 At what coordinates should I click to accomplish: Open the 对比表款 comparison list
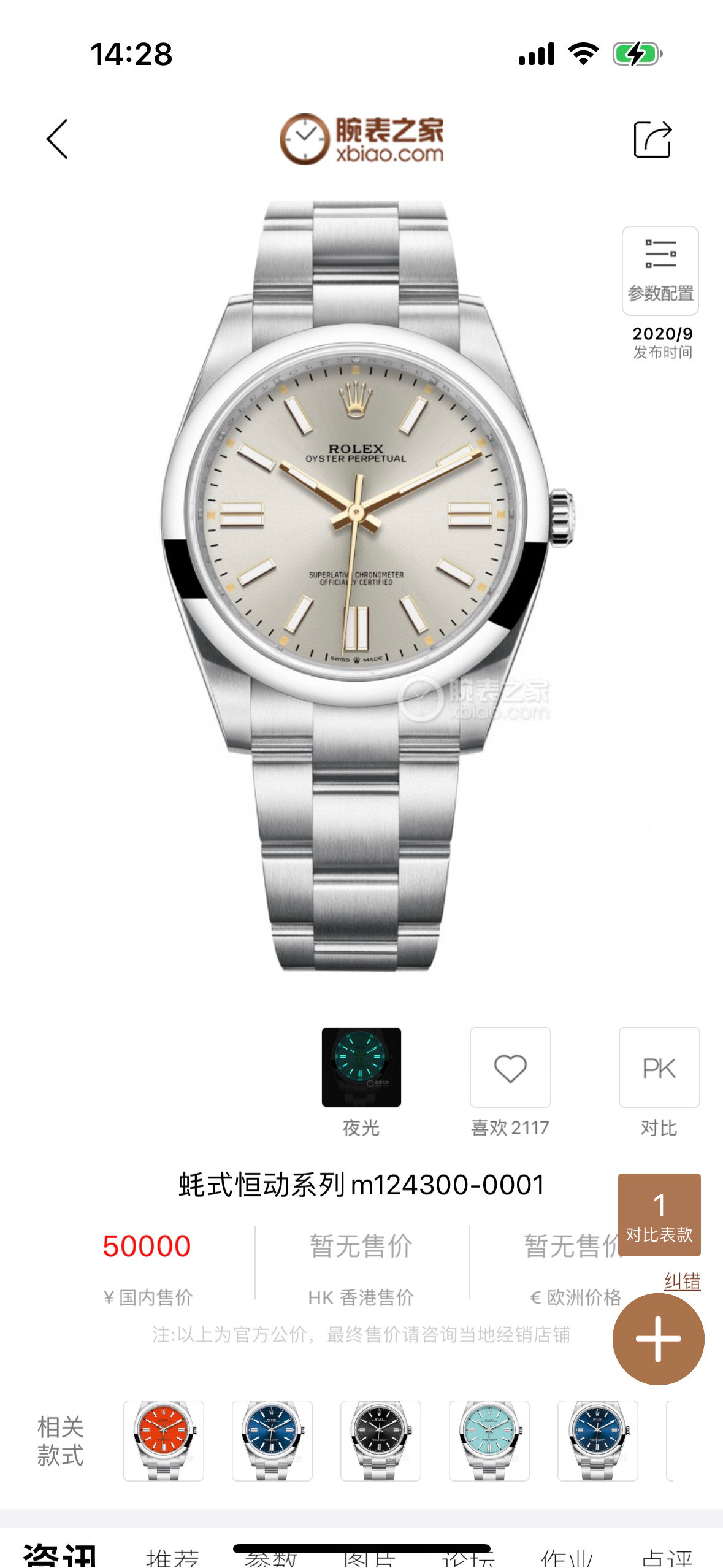(x=659, y=1216)
